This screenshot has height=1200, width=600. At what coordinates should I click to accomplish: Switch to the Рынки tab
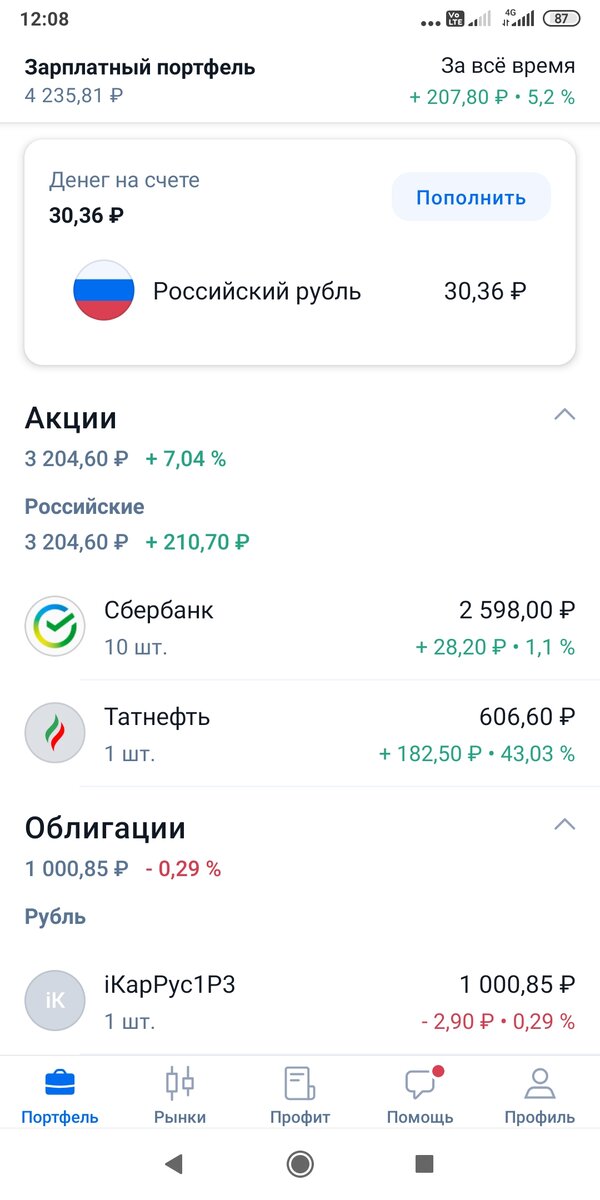click(180, 1095)
